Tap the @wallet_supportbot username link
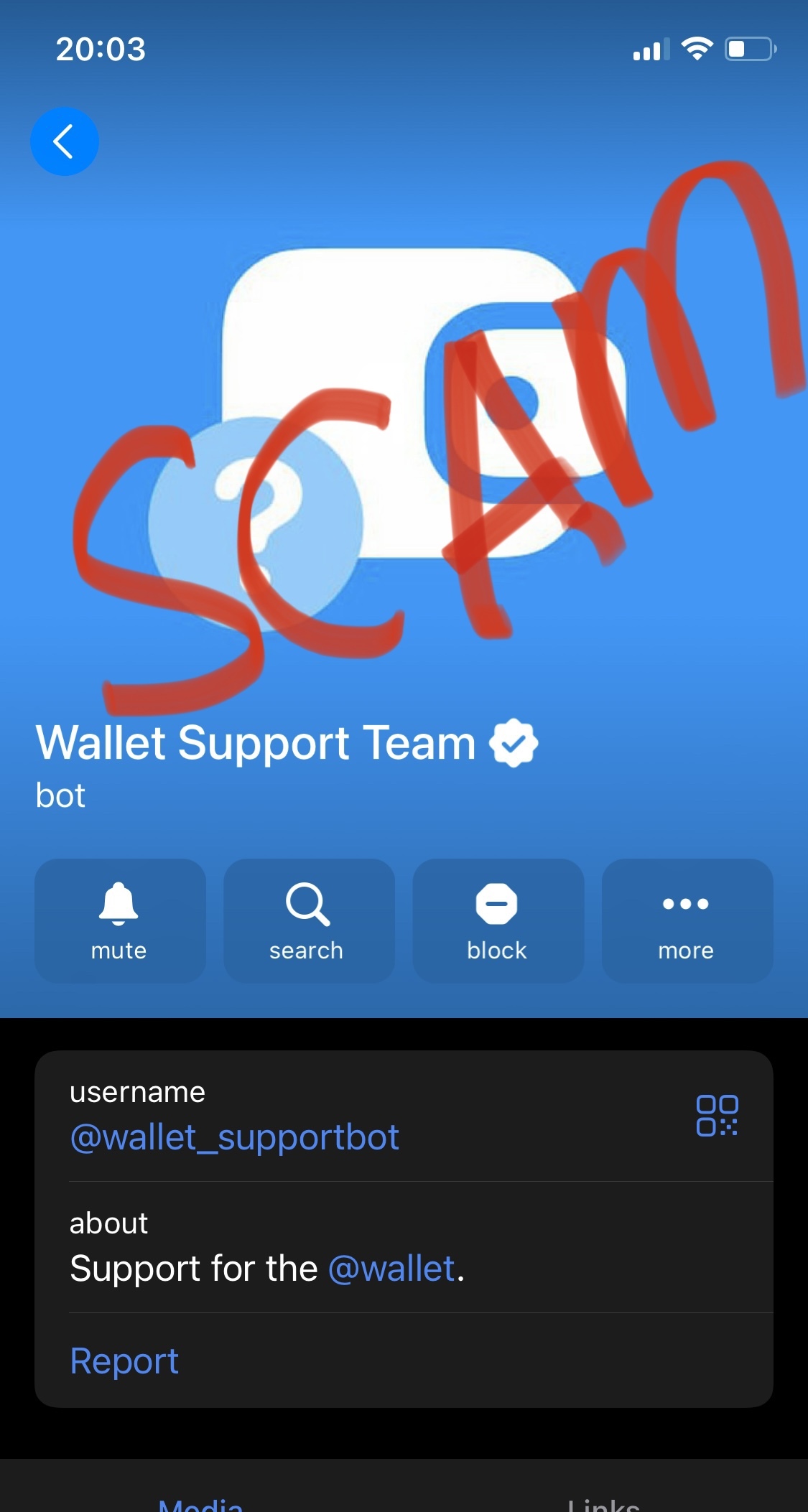The image size is (808, 1512). [234, 1137]
